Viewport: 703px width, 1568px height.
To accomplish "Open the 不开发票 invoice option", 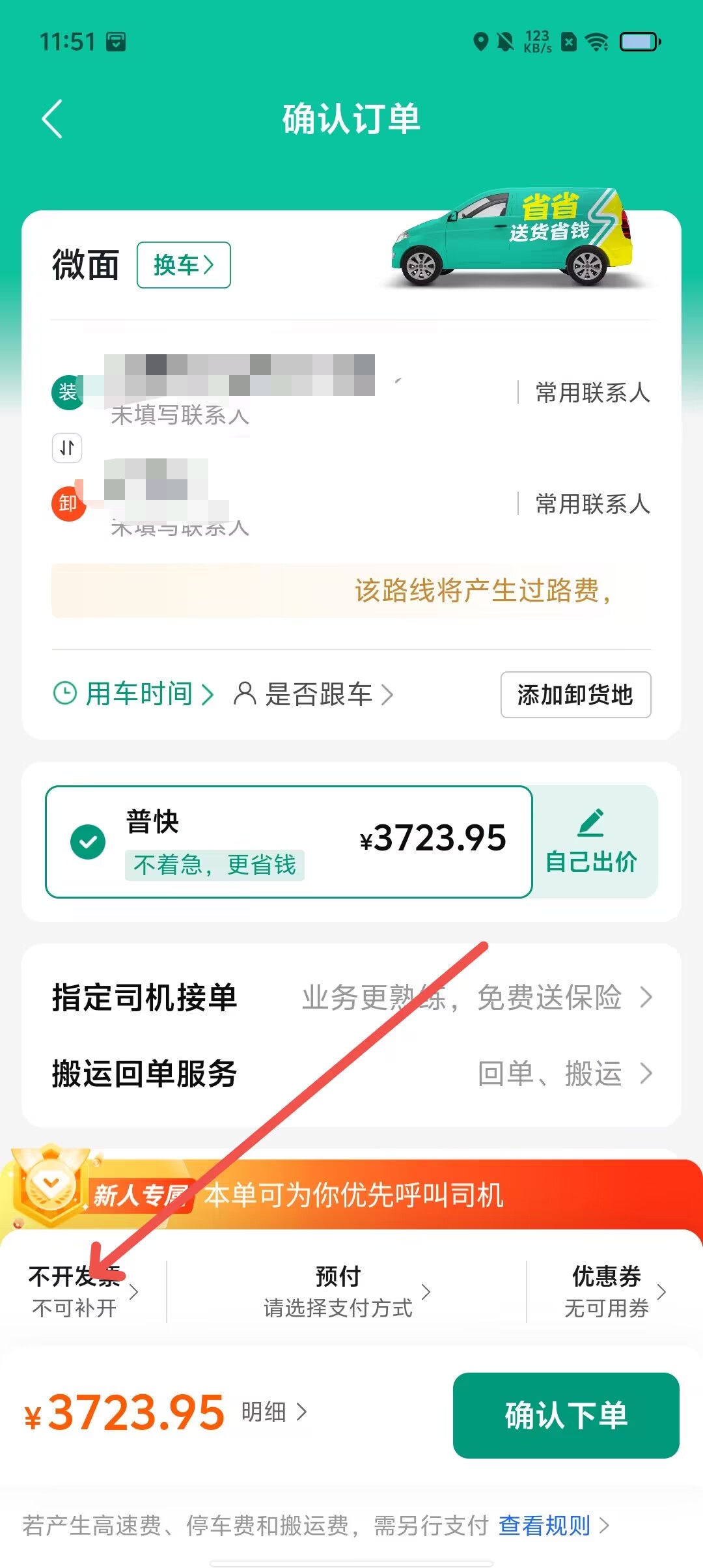I will tap(83, 1292).
